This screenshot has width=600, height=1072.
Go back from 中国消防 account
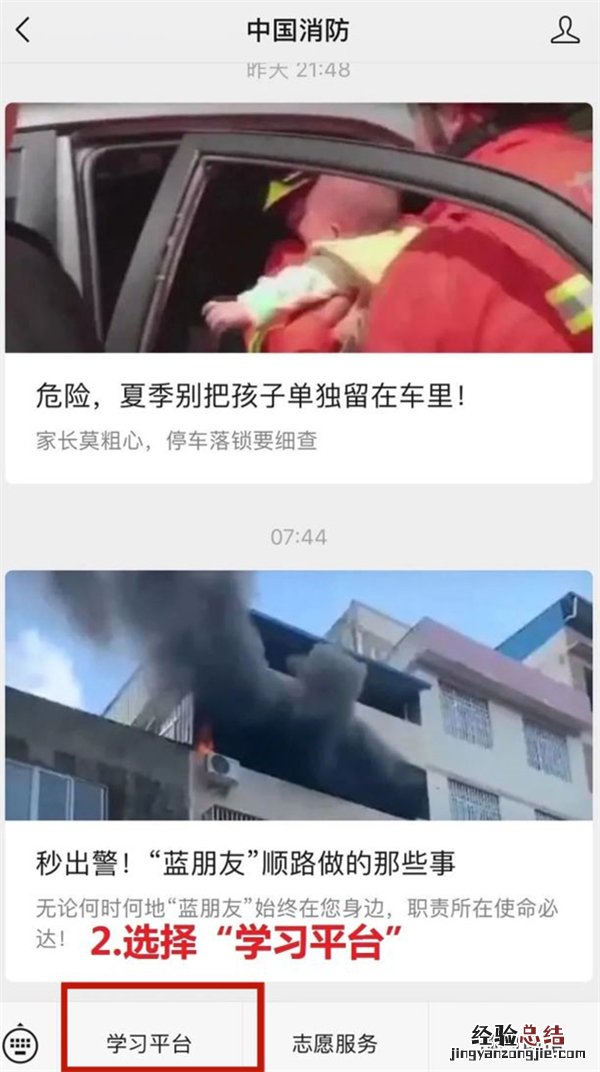pos(23,30)
